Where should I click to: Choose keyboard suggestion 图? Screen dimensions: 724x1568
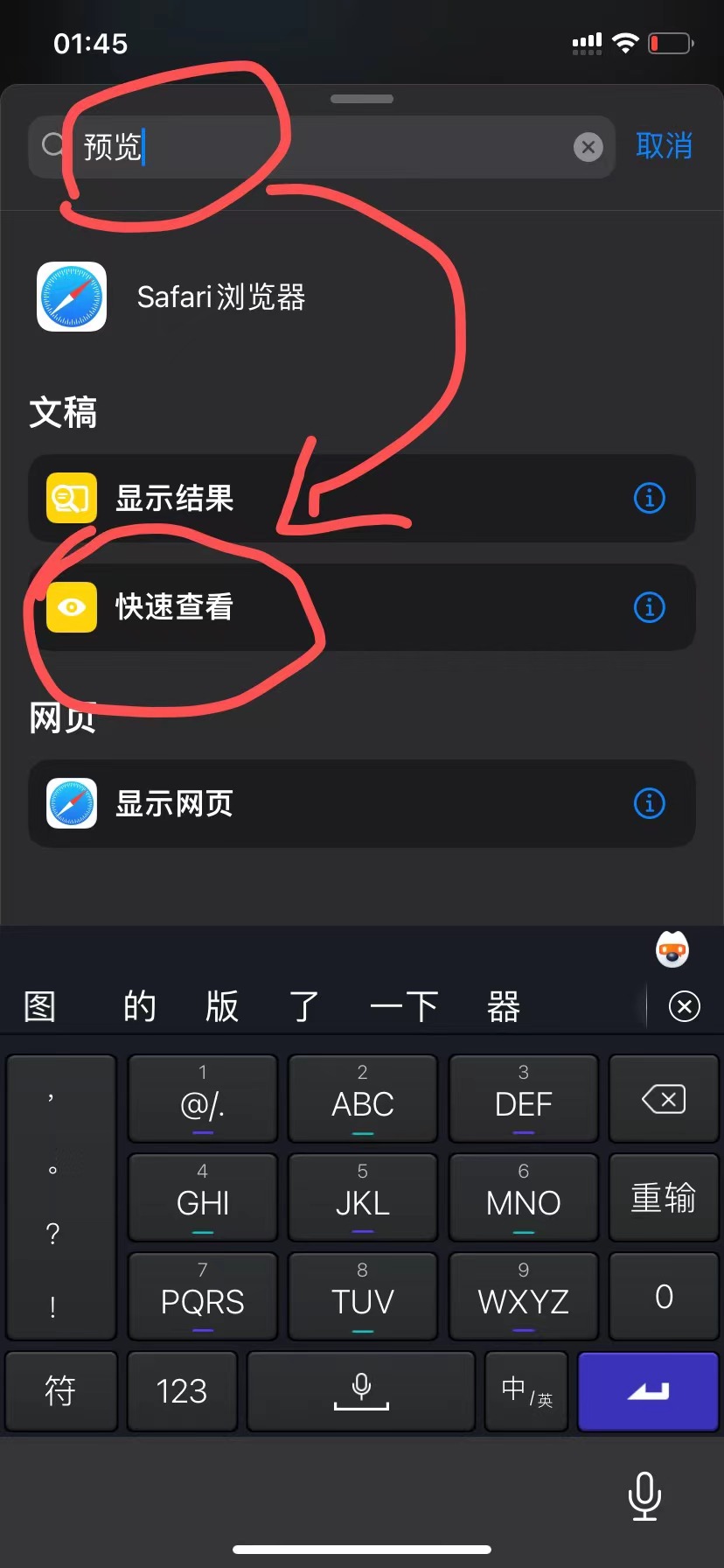pyautogui.click(x=40, y=1007)
